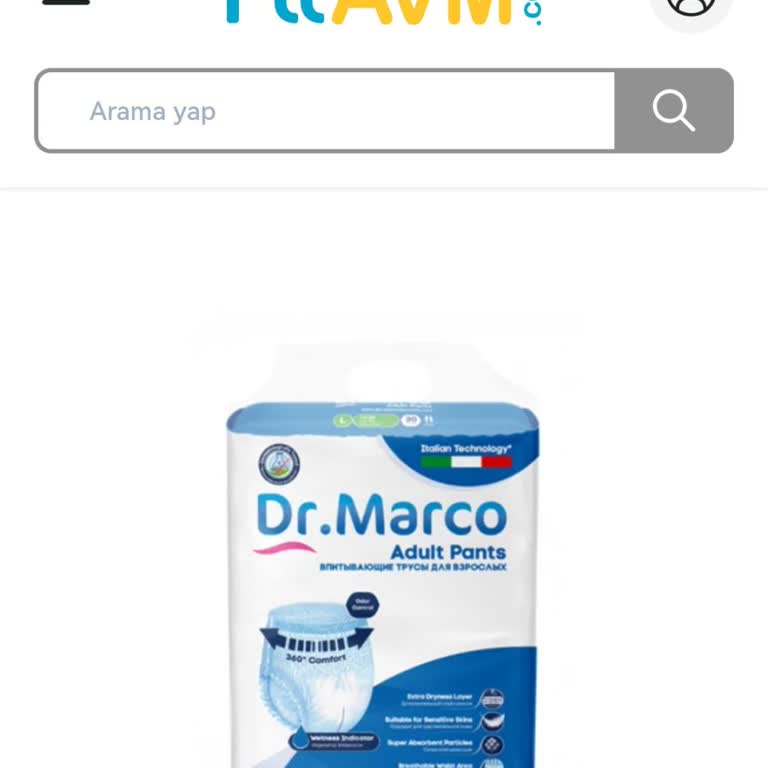The image size is (768, 768).
Task: Focus the 'Arama yap' search field
Action: (x=326, y=111)
